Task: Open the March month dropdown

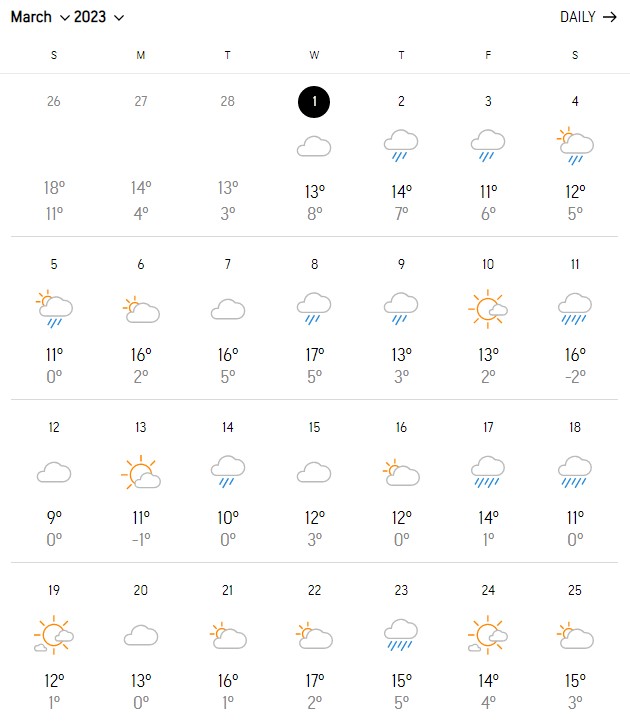Action: click(40, 17)
